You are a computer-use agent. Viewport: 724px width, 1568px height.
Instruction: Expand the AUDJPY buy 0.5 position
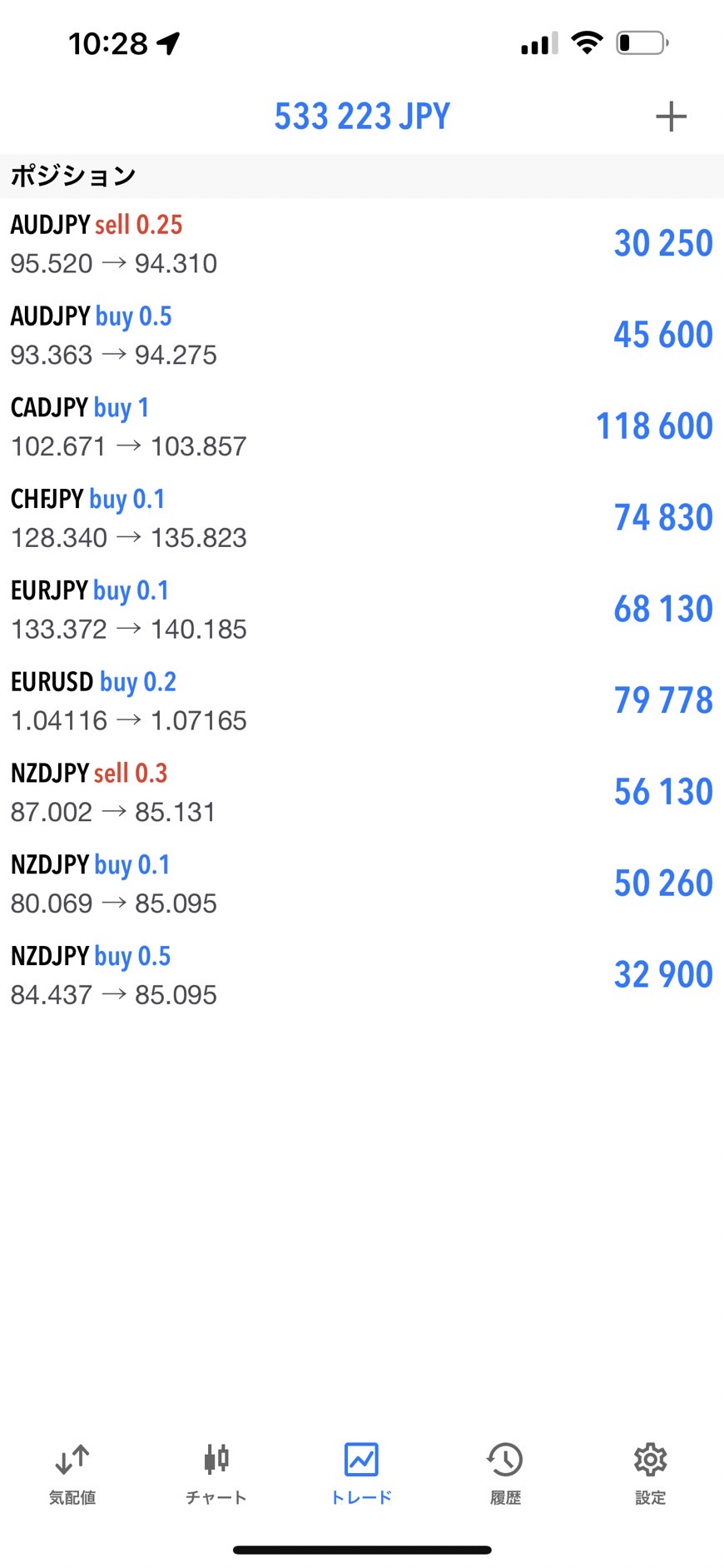[x=362, y=336]
